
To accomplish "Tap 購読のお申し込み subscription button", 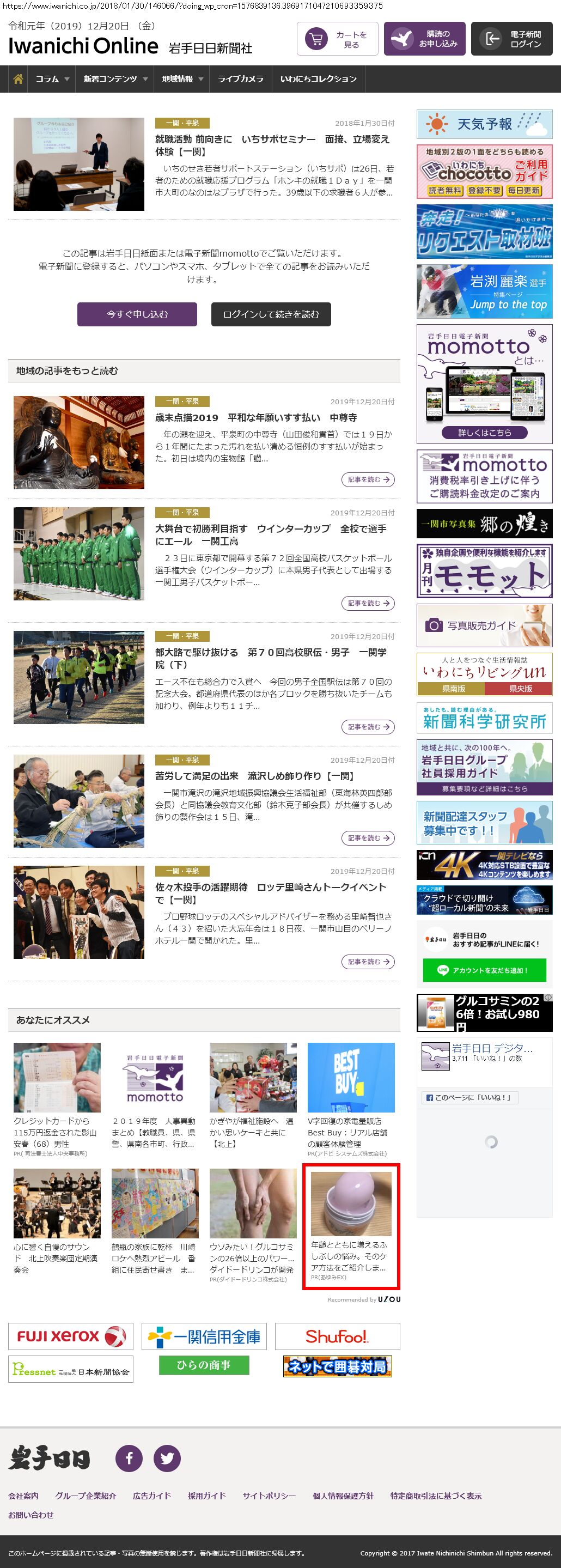I will 424,39.
